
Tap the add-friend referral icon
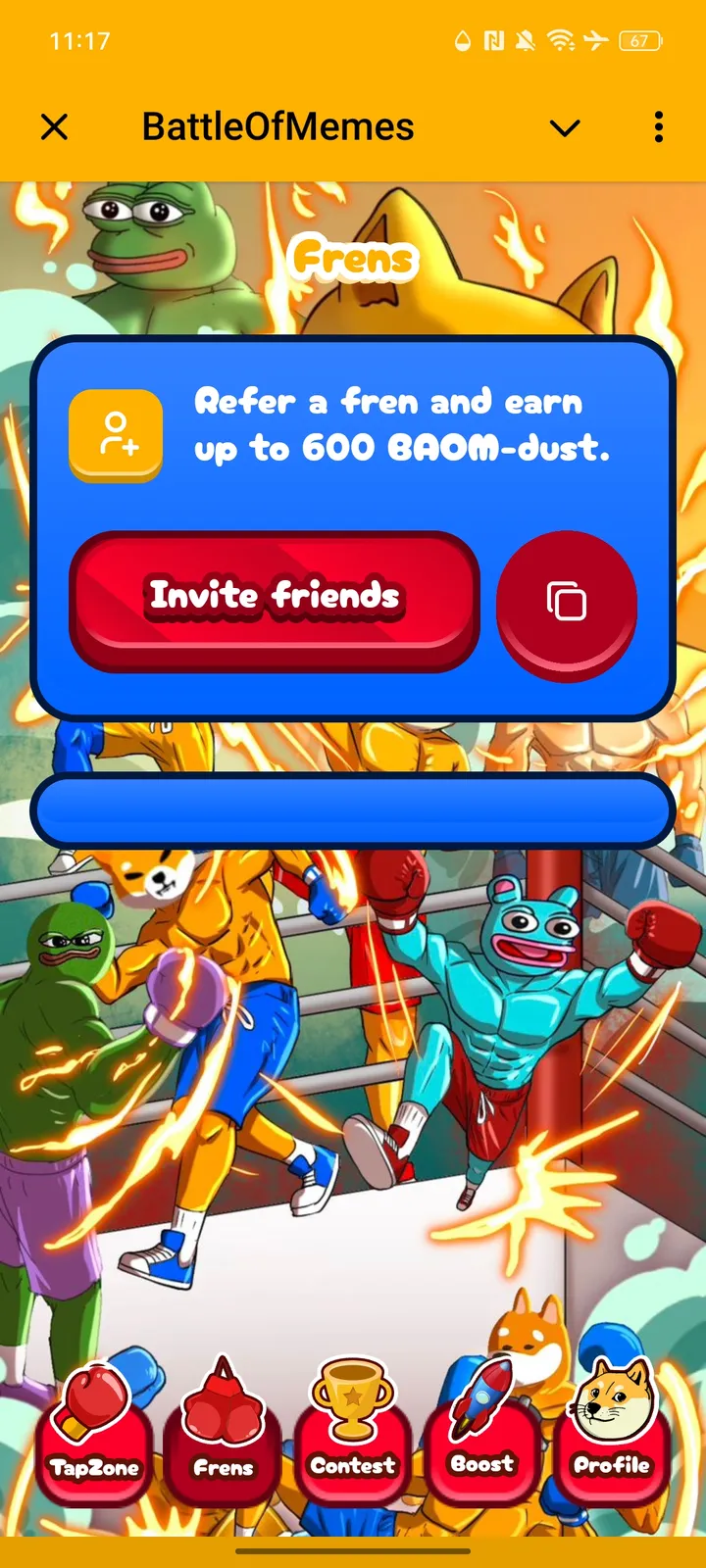coord(115,436)
